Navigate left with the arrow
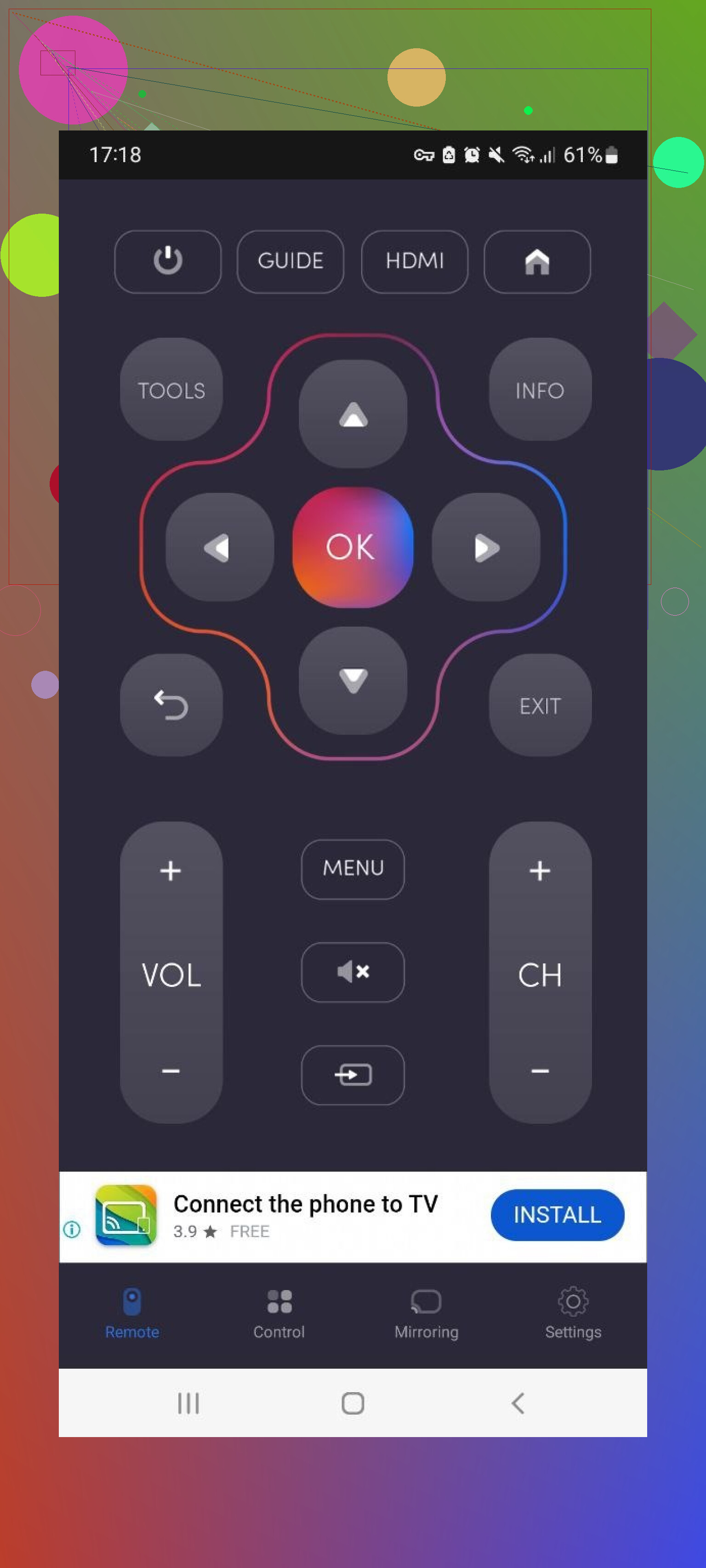The height and width of the screenshot is (1568, 706). pyautogui.click(x=219, y=547)
